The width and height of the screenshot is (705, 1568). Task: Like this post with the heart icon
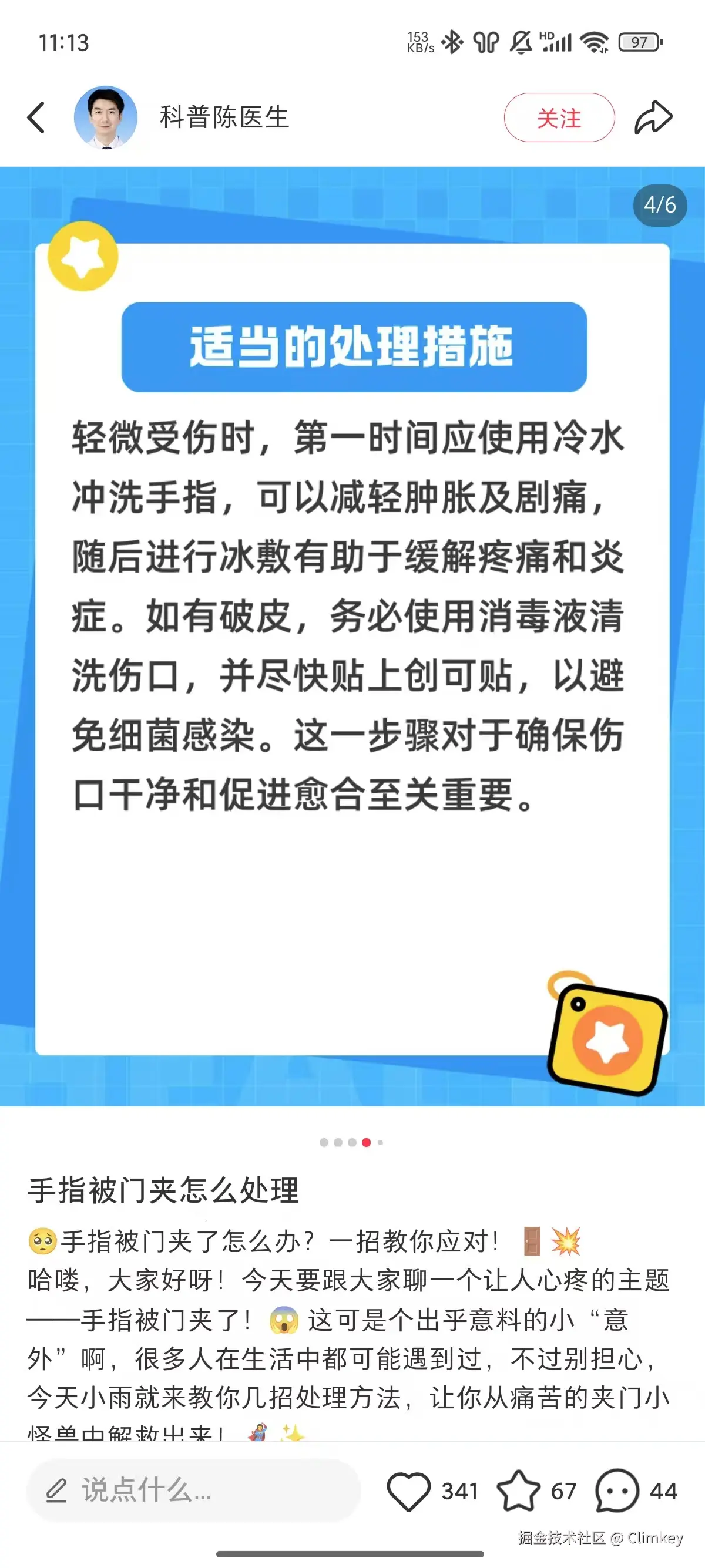coord(408,1490)
